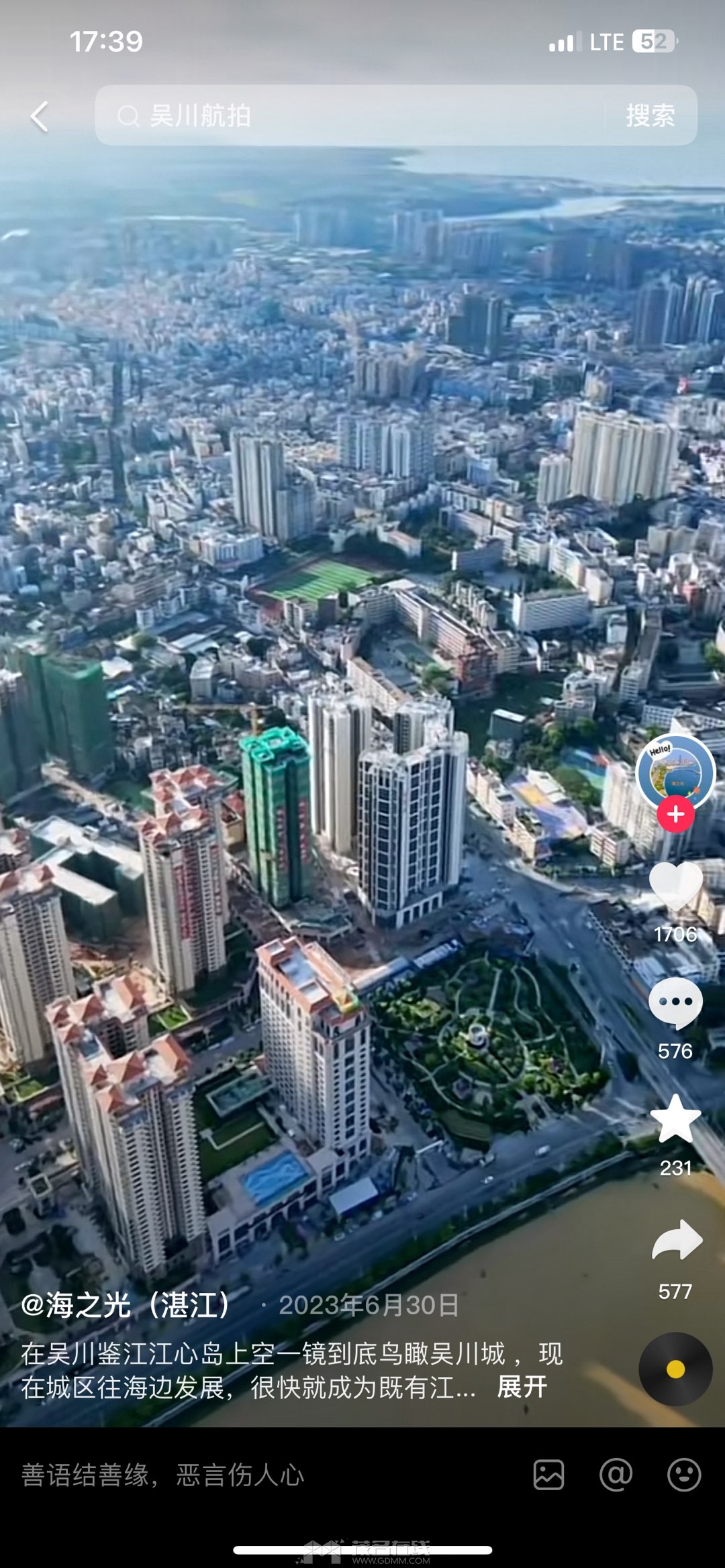
Task: Go back using the top-left arrow
Action: tap(40, 117)
